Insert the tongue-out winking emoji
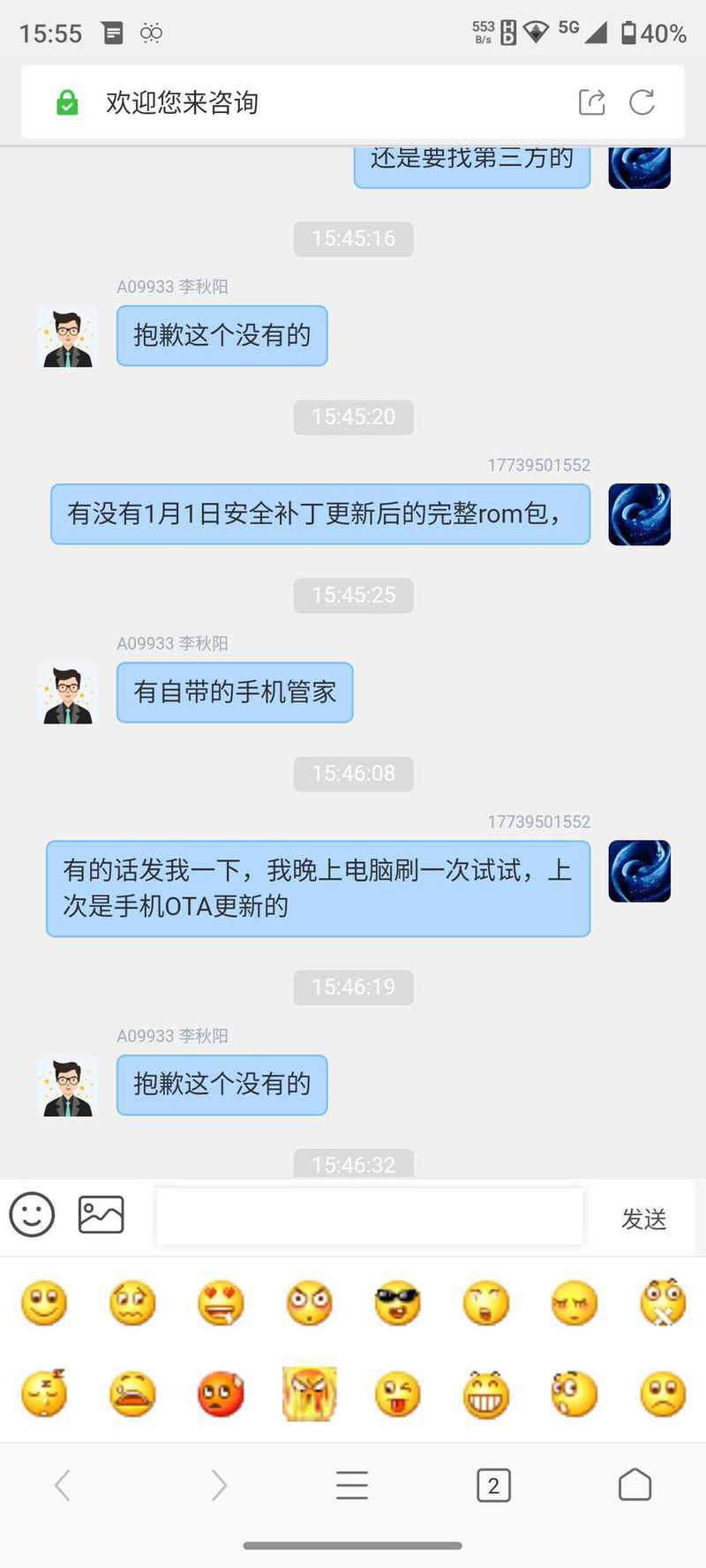Screen dimensions: 706x1568 pos(397,1394)
